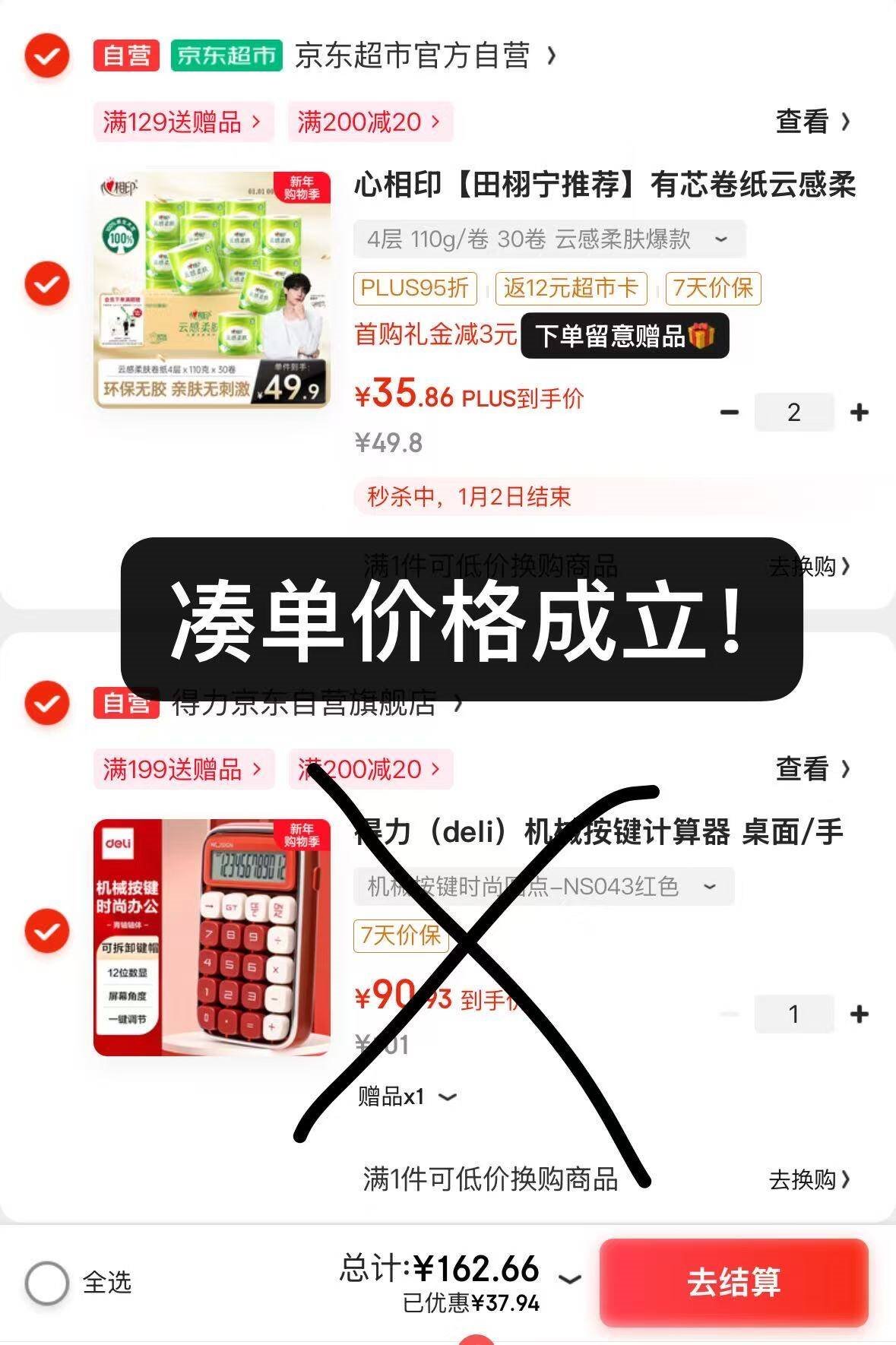Increase 心相印 tissue quantity with plus
The image size is (896, 1345).
click(860, 413)
